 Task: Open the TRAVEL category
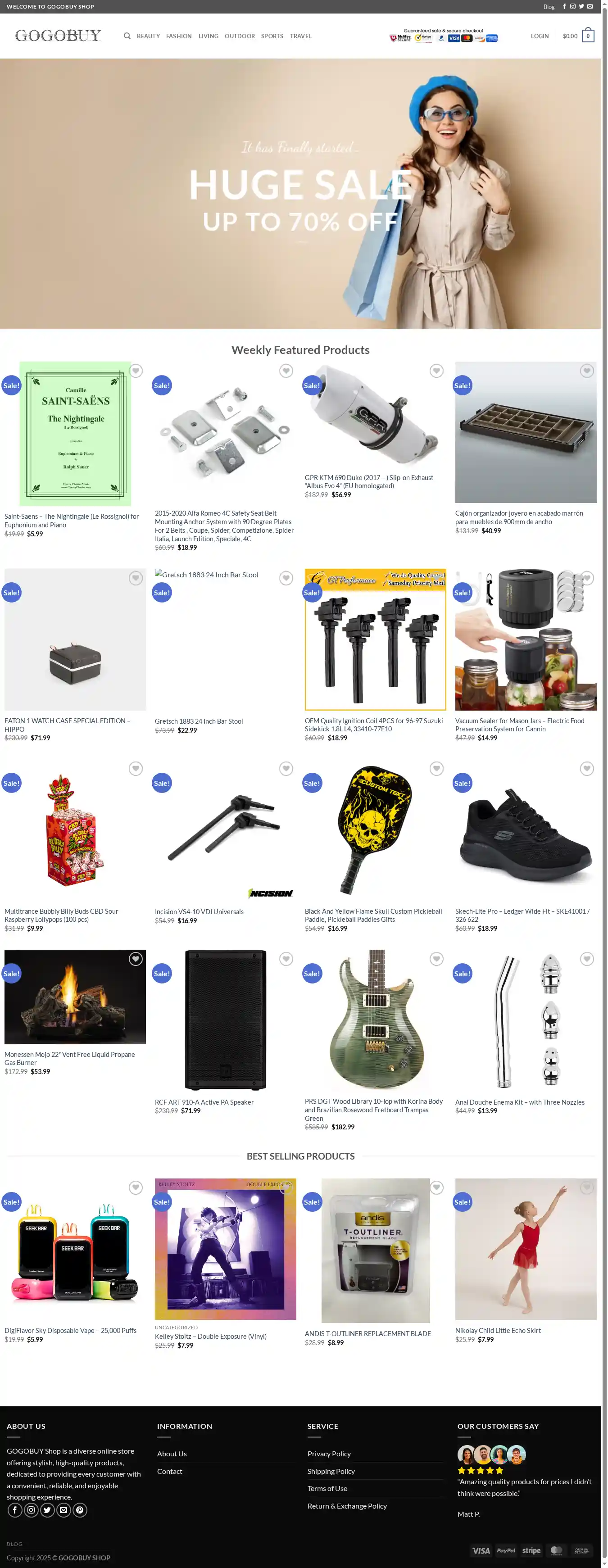point(300,36)
